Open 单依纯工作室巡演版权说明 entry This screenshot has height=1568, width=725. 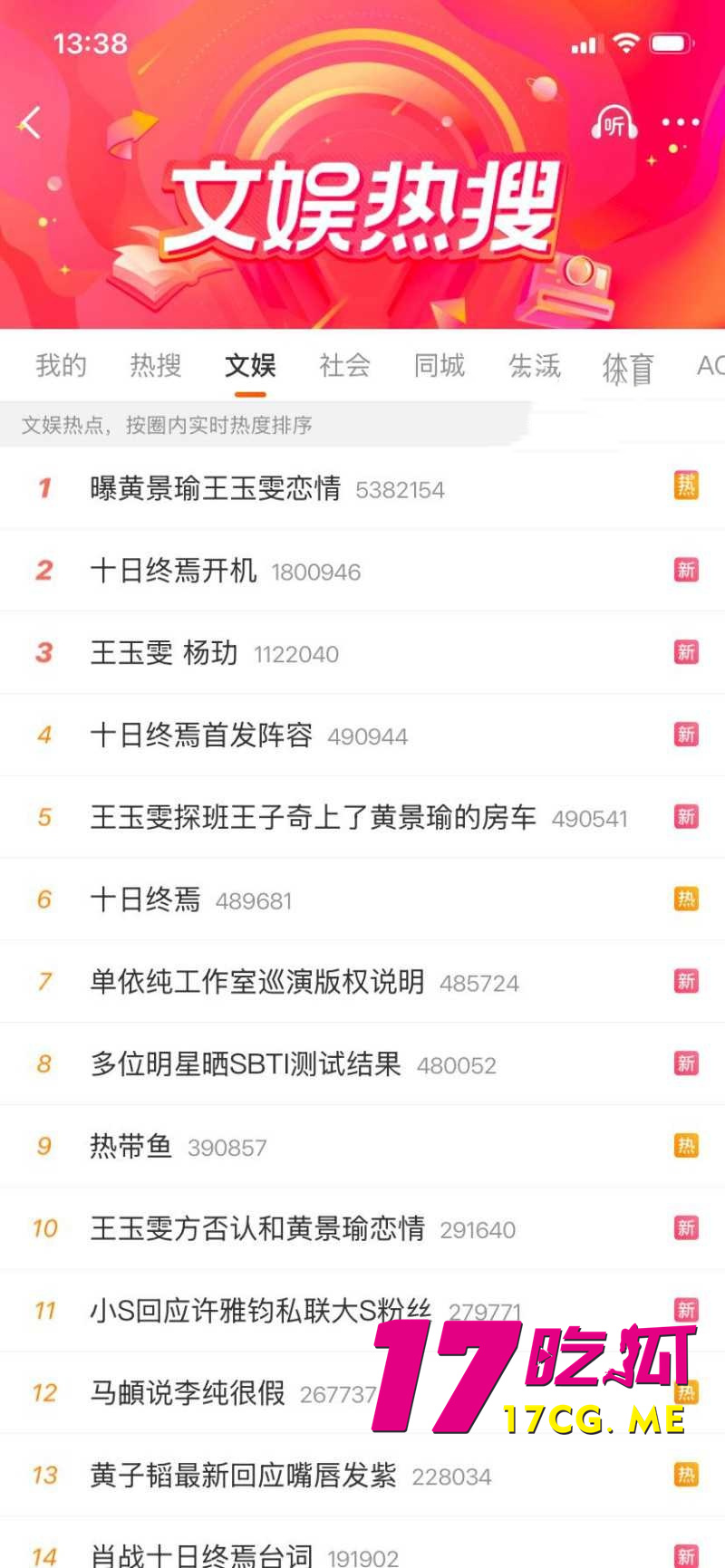(x=256, y=982)
